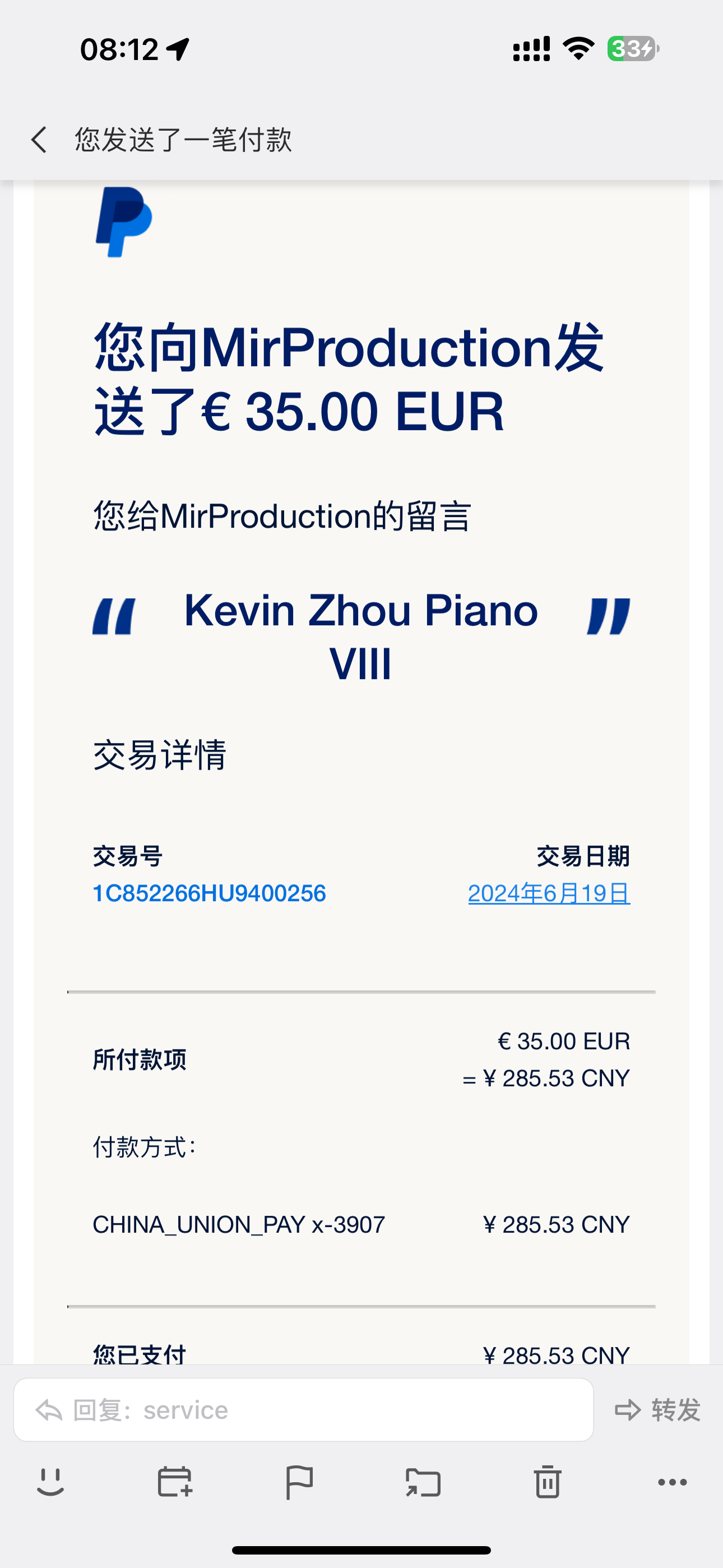Viewport: 723px width, 1568px height.
Task: Move this email to a folder
Action: click(423, 1482)
